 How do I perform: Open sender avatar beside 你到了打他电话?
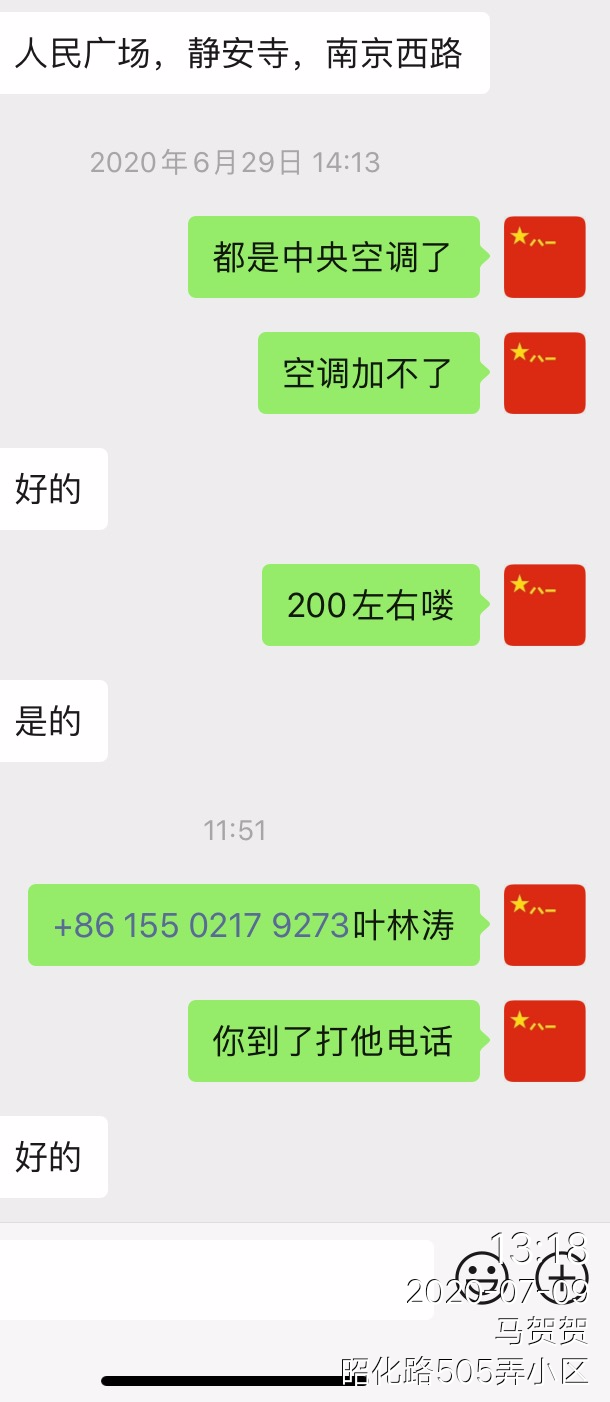coord(544,1041)
